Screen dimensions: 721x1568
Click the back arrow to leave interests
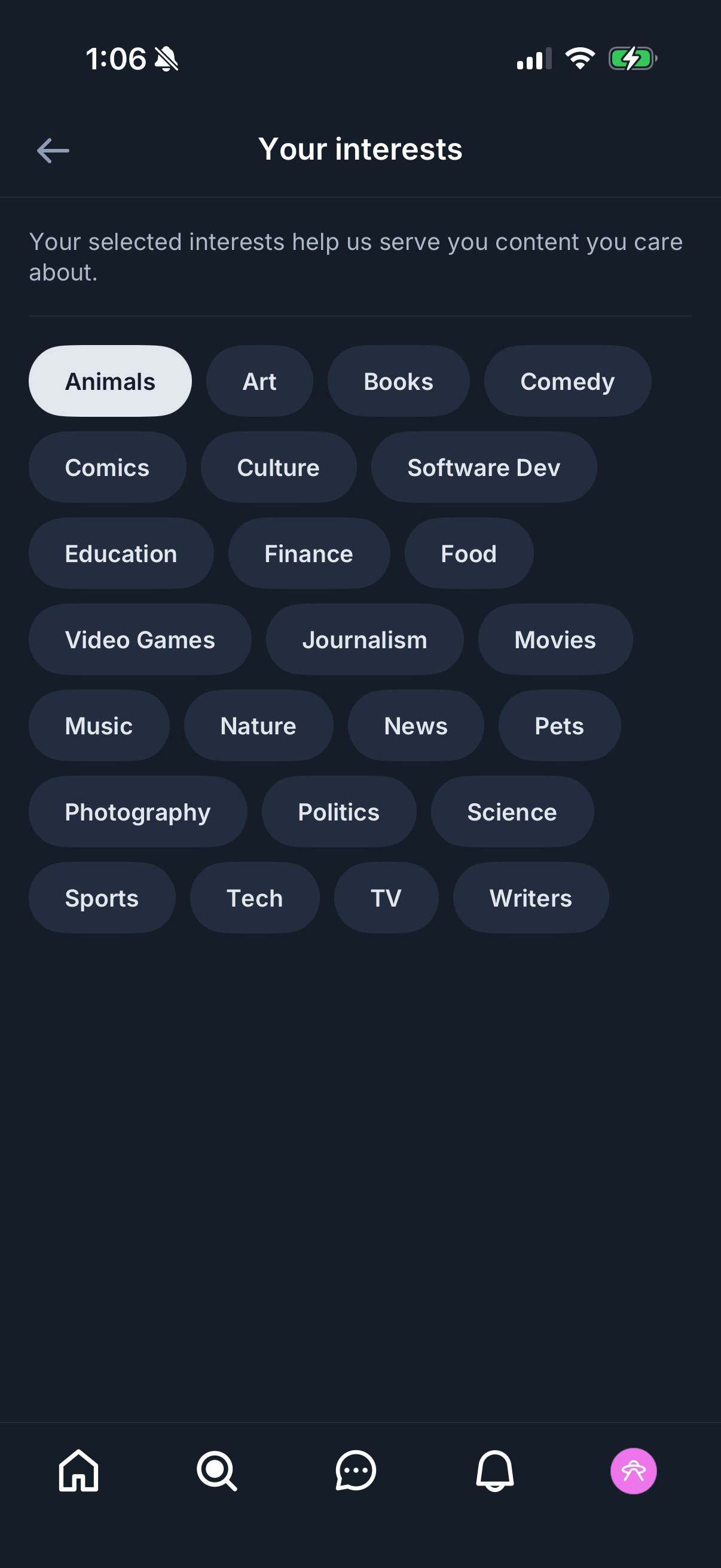pyautogui.click(x=52, y=150)
